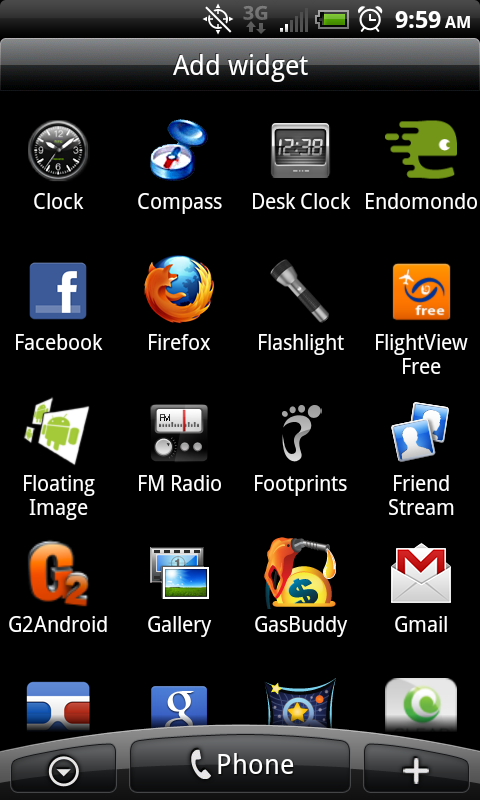Select the Clock widget
Image resolution: width=480 pixels, height=800 pixels.
(58, 166)
